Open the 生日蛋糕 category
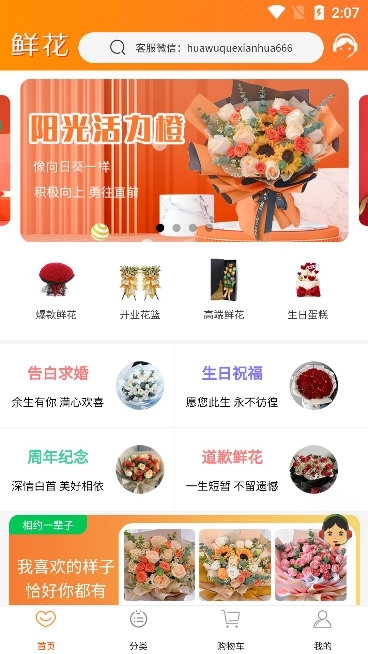Image resolution: width=368 pixels, height=654 pixels. click(x=308, y=290)
